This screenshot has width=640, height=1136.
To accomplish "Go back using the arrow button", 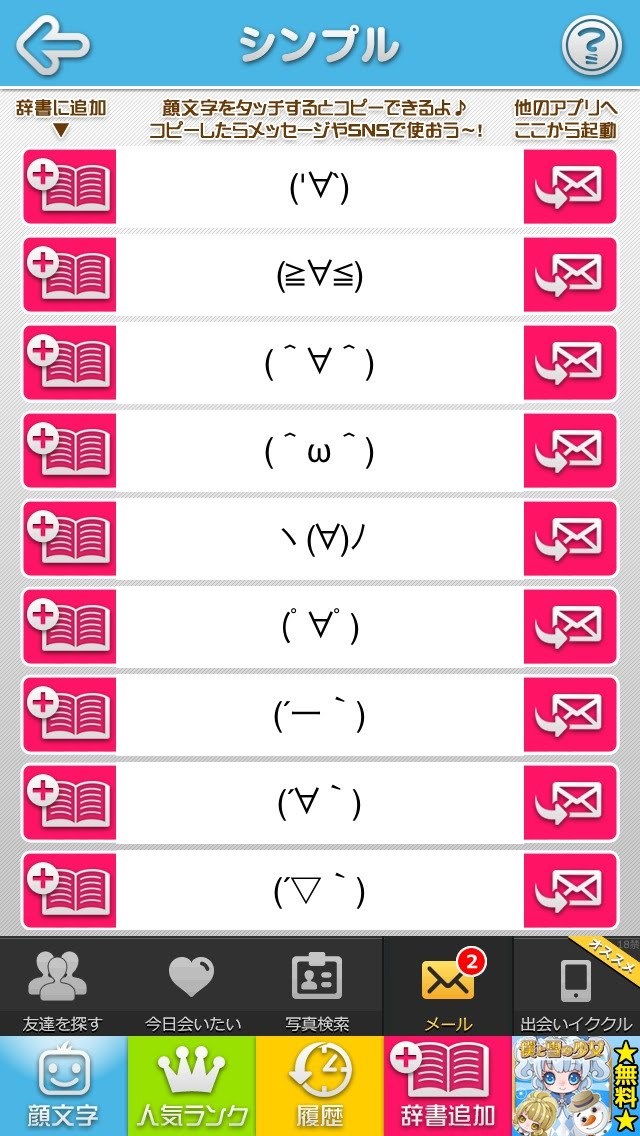I will click(54, 43).
